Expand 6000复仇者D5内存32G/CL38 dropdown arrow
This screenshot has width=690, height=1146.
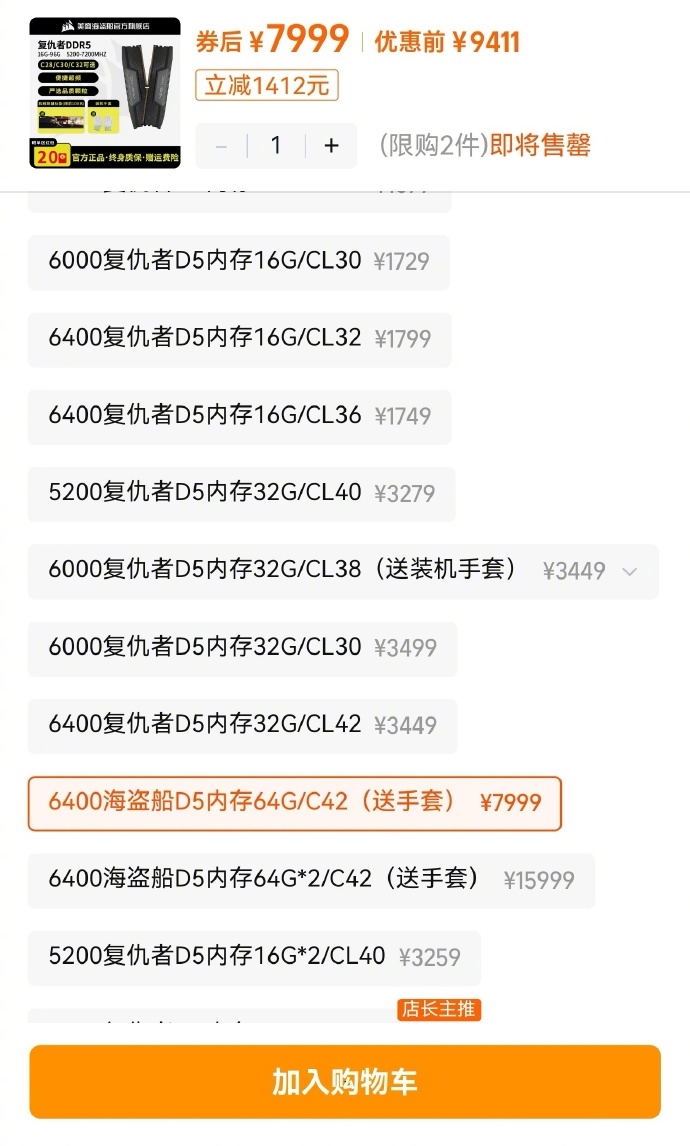(x=629, y=572)
